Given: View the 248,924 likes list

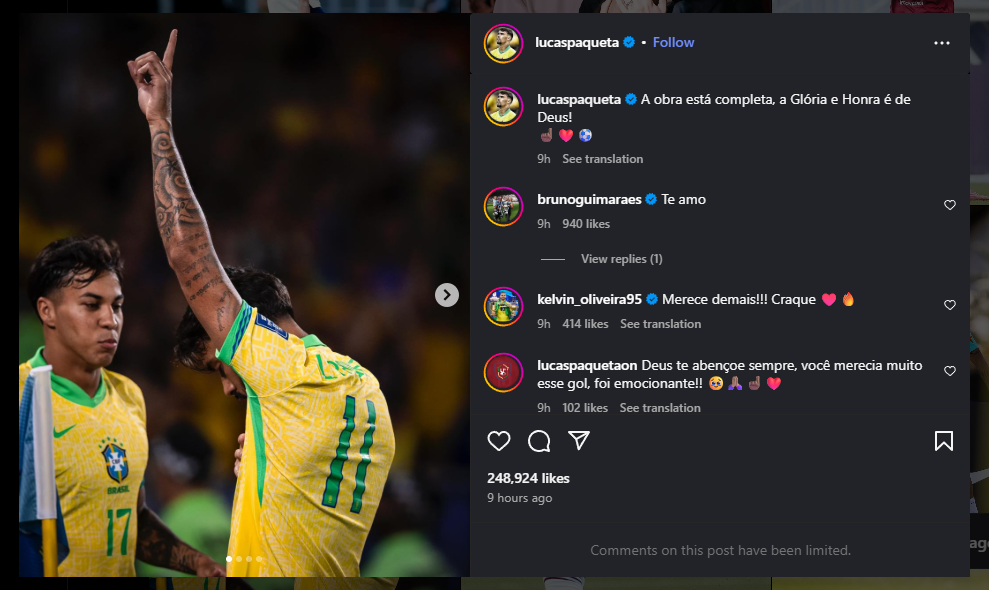Looking at the screenshot, I should [528, 478].
